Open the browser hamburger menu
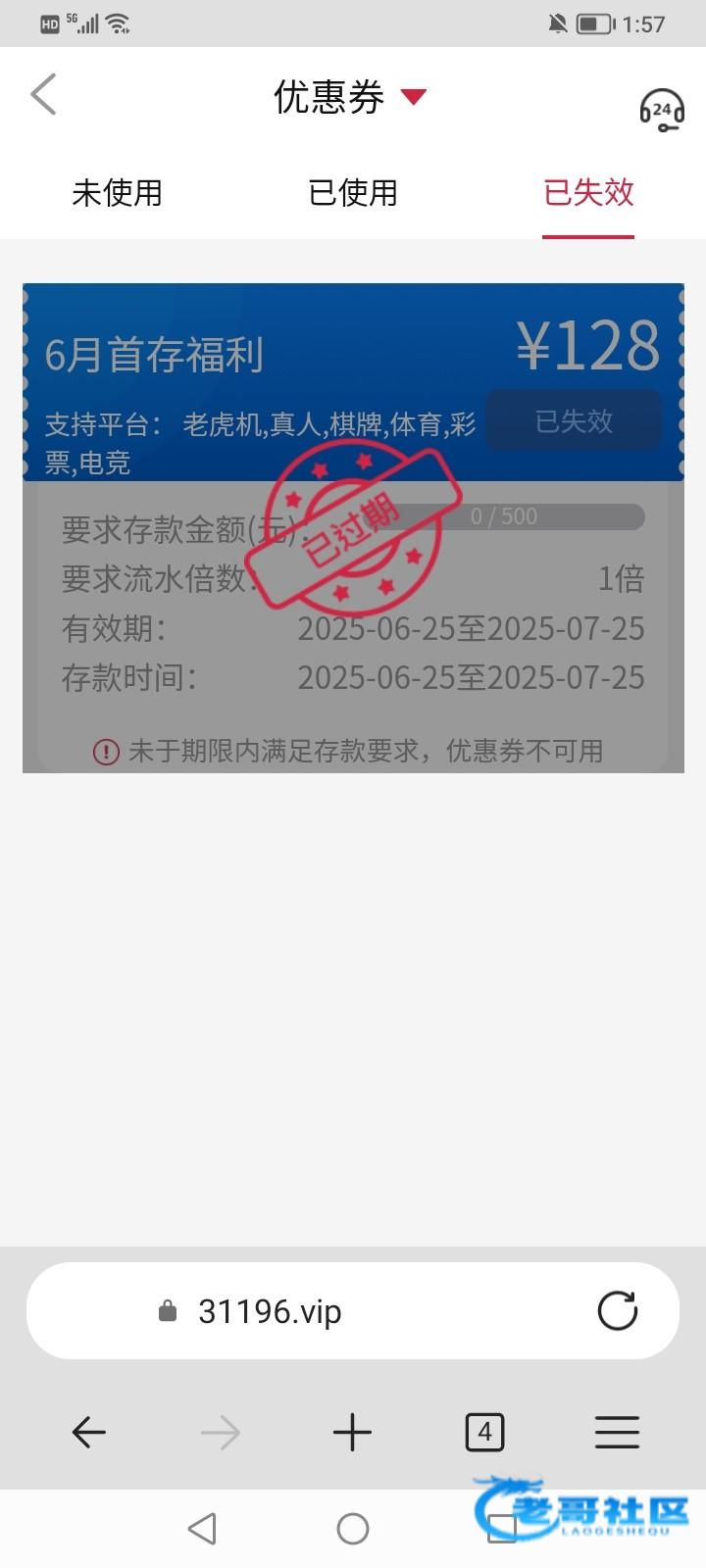 [x=617, y=1433]
